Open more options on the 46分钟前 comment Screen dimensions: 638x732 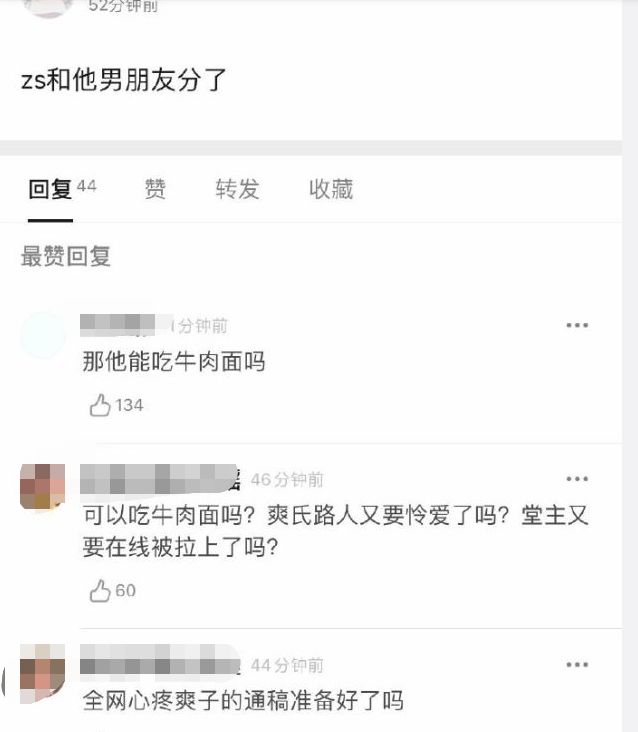577,479
